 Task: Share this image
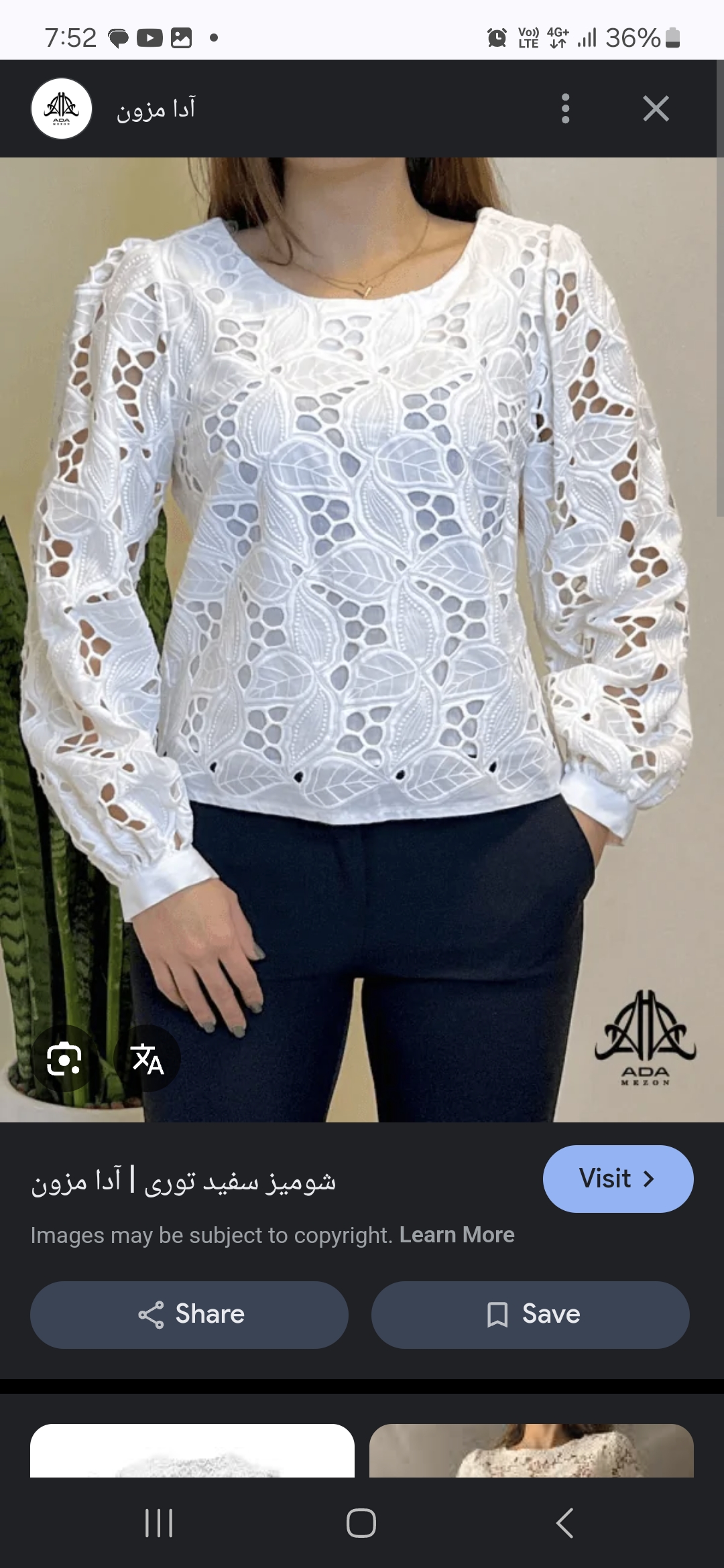coord(189,1315)
